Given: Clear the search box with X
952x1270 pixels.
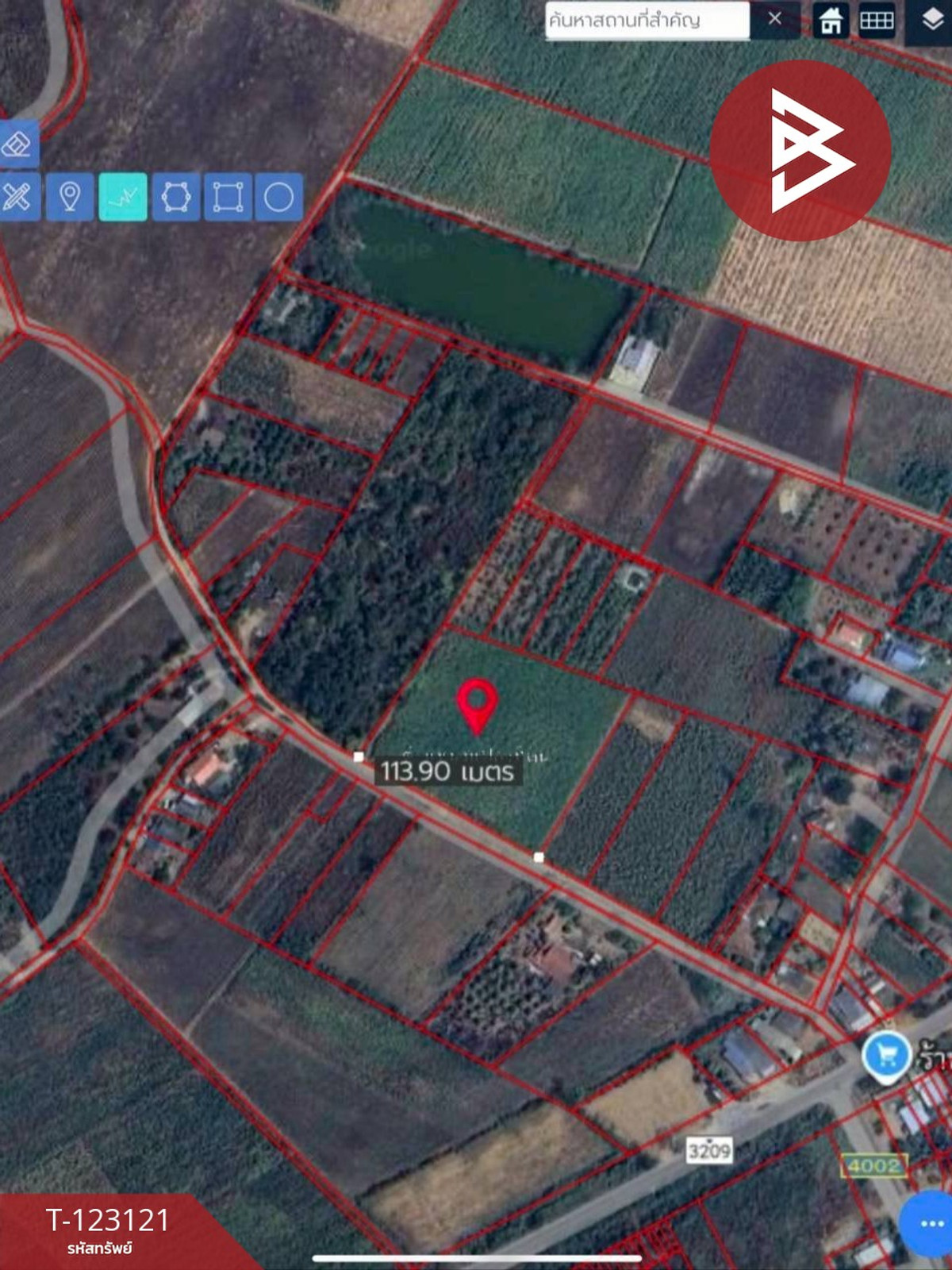Looking at the screenshot, I should tap(775, 18).
